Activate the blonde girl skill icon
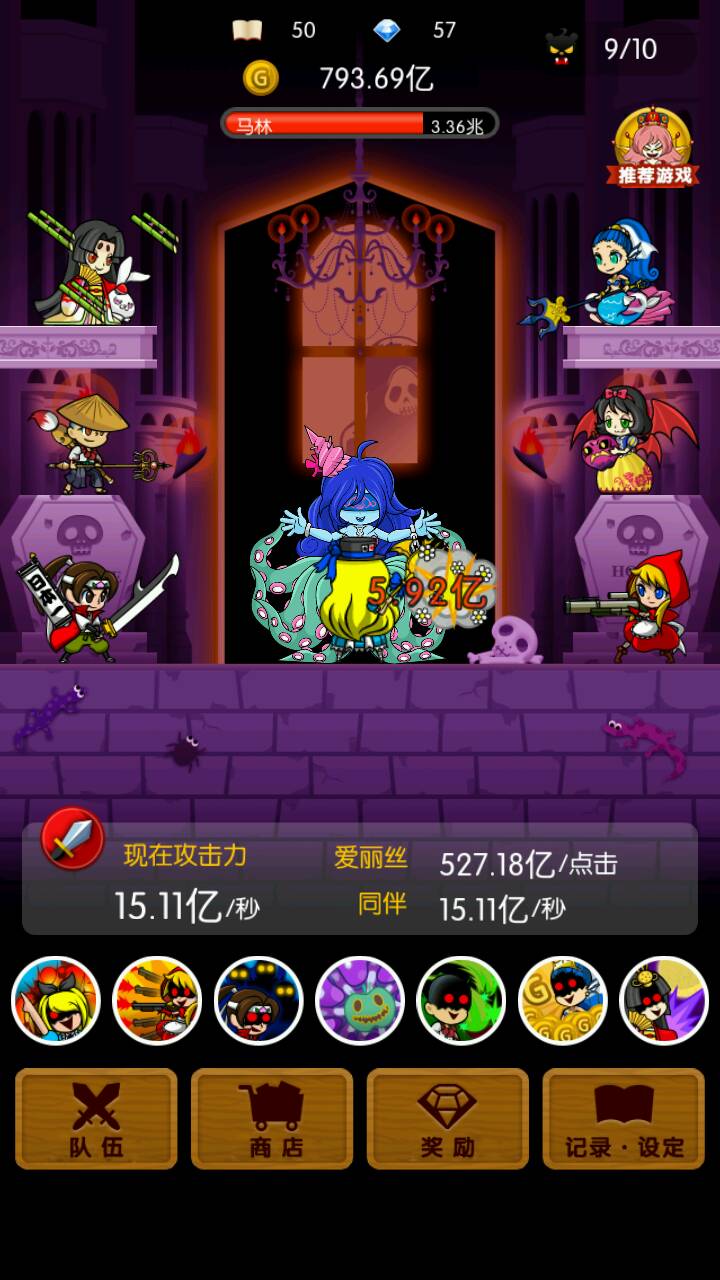 [56, 1001]
